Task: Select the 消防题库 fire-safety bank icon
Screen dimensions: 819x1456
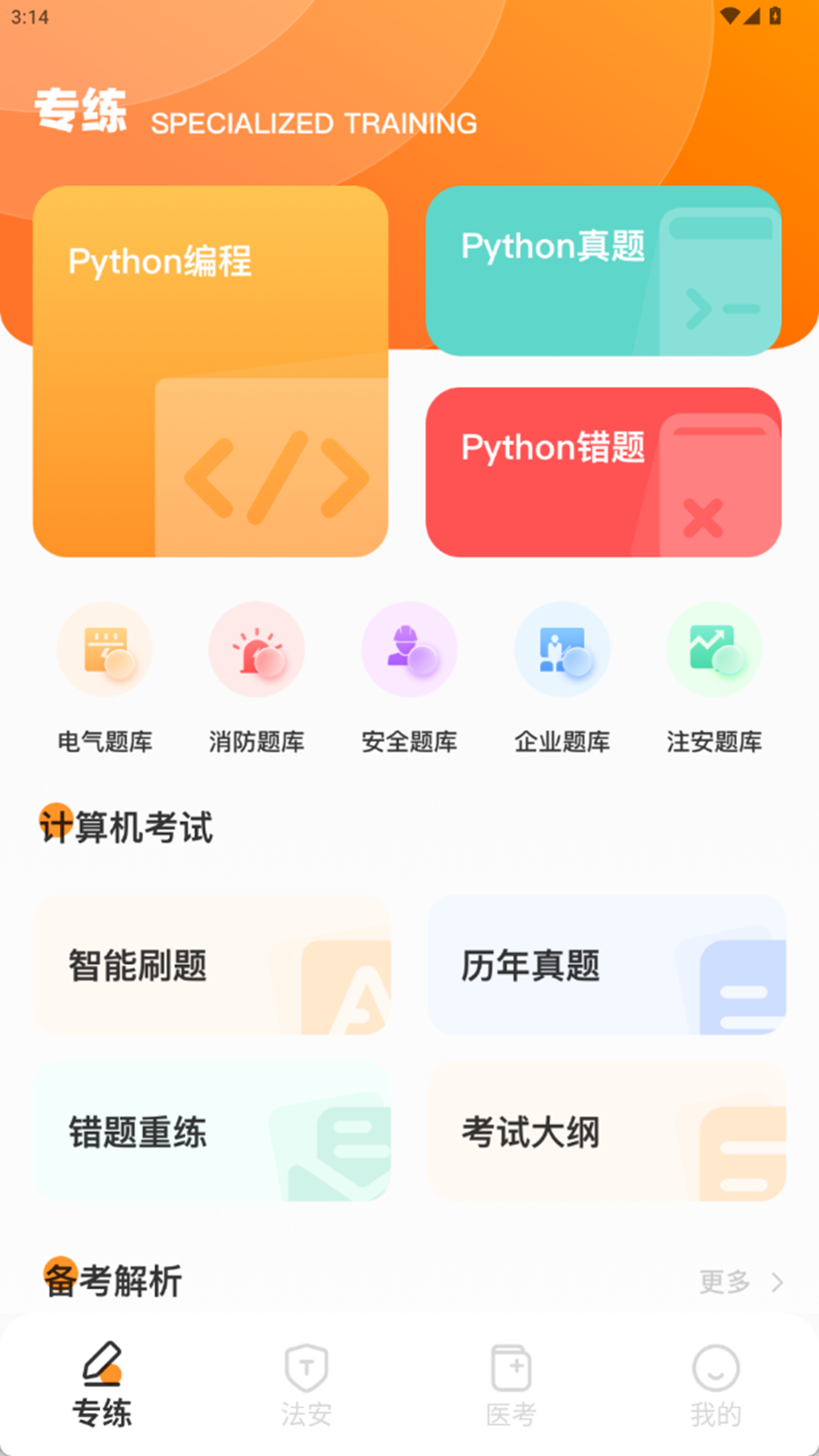Action: (x=257, y=649)
